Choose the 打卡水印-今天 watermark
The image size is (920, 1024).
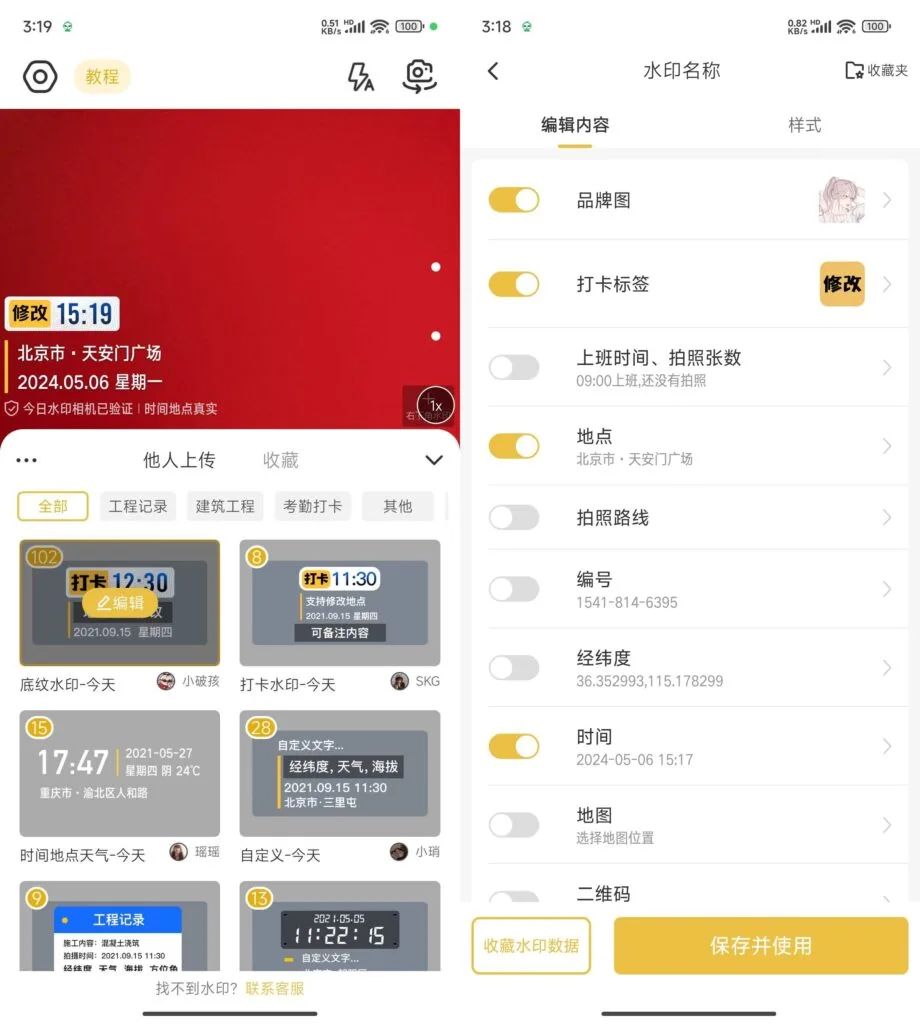[x=340, y=603]
